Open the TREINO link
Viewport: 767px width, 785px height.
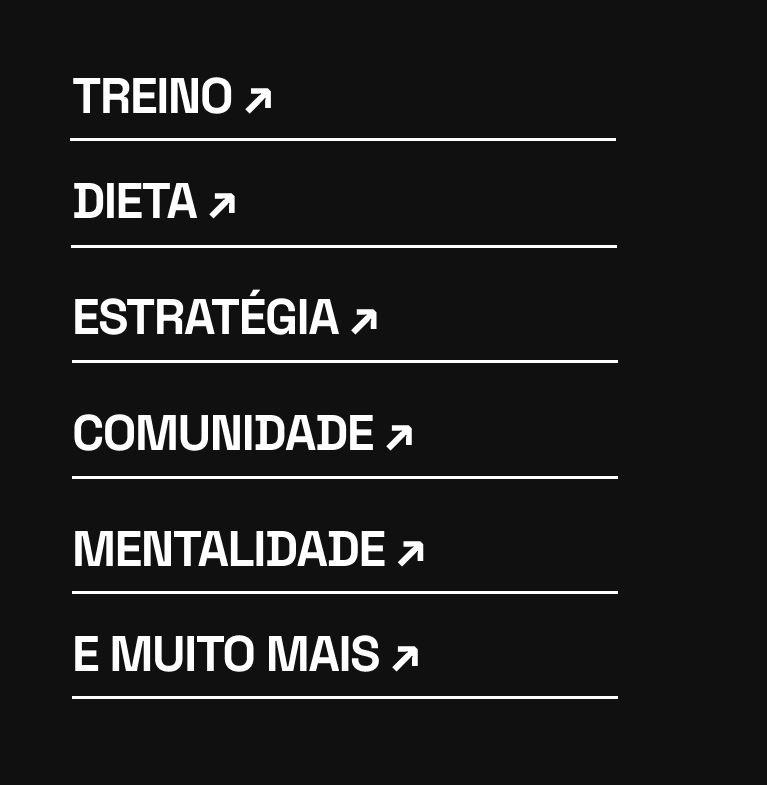pos(171,98)
